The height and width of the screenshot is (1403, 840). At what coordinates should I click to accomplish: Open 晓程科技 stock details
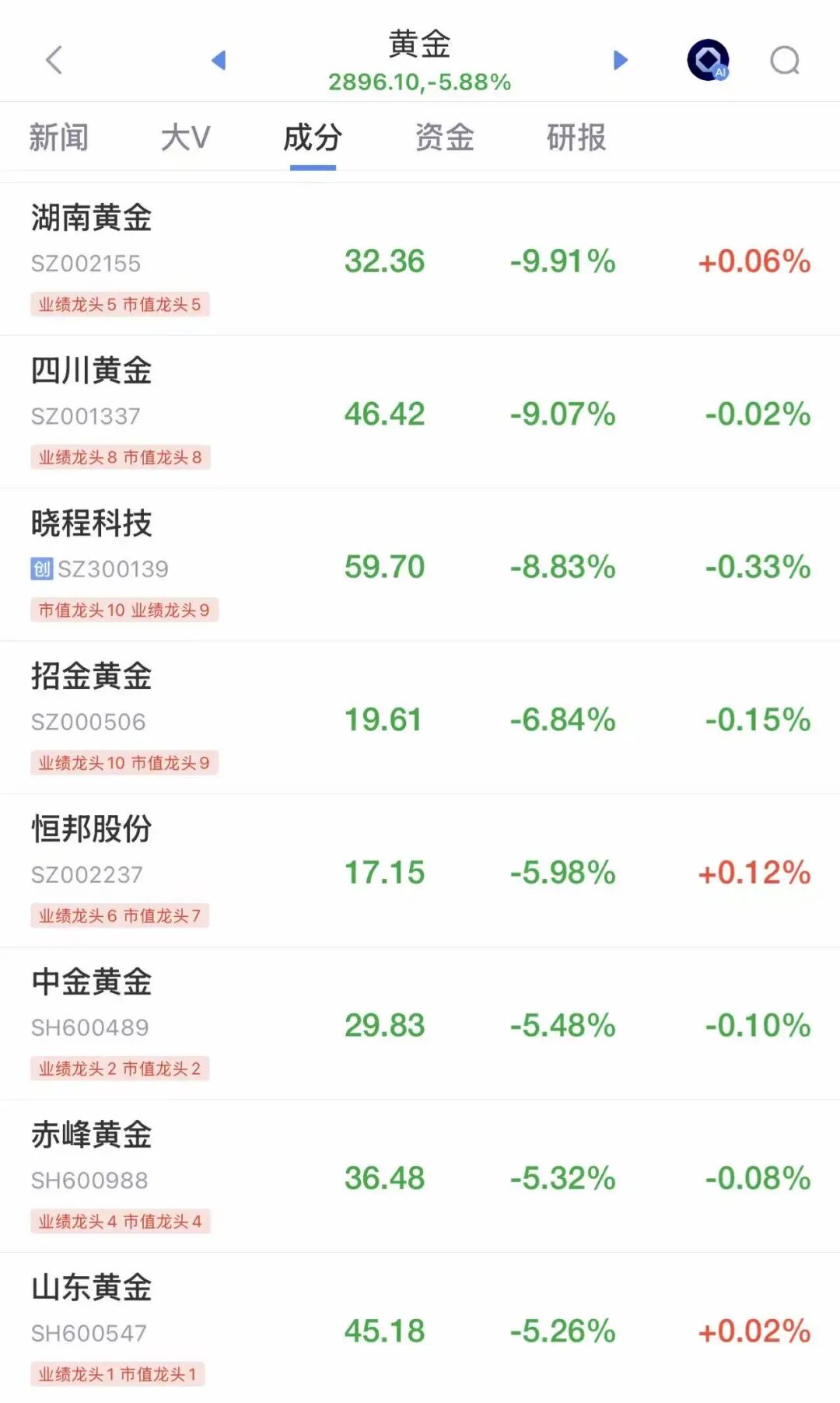[92, 523]
